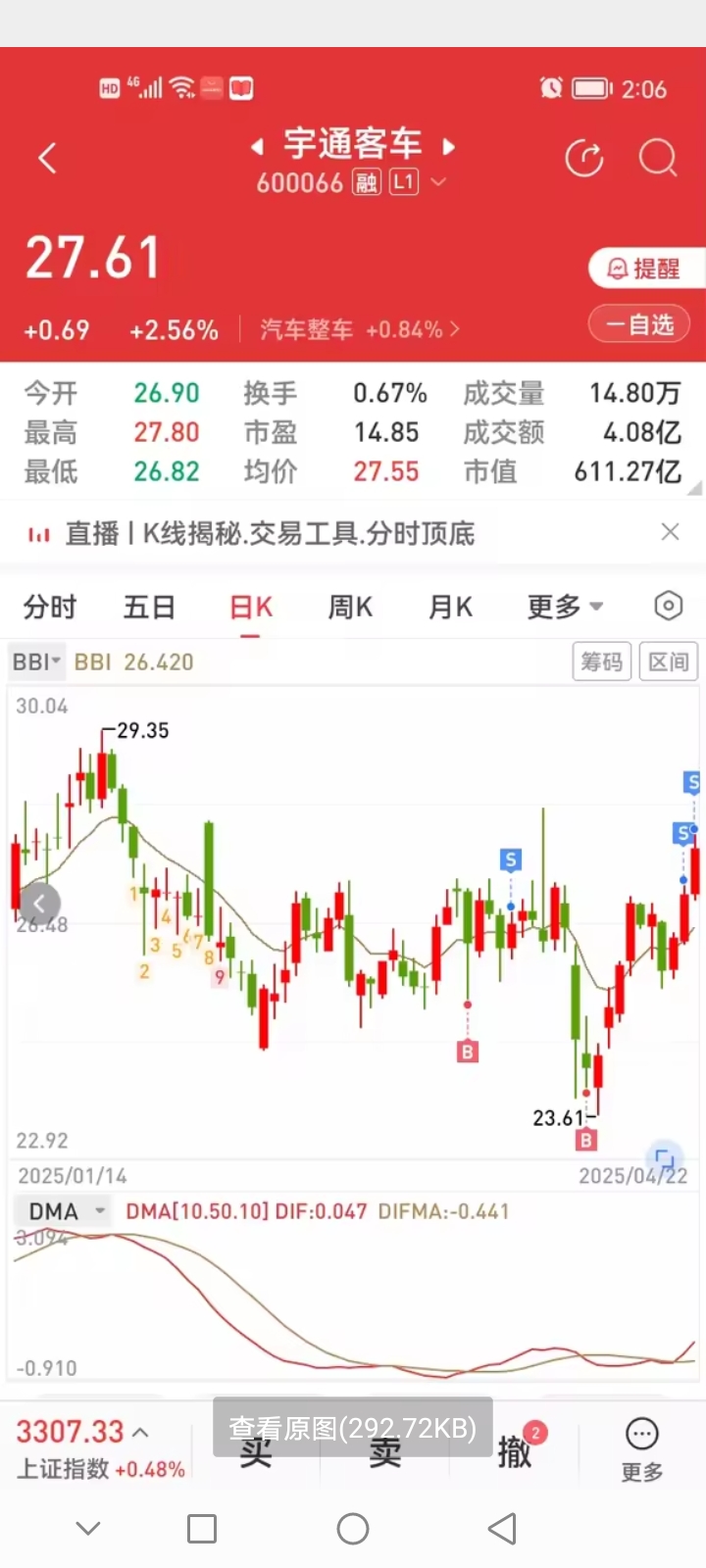Open chart settings hexagon icon
The image size is (706, 1568).
pyautogui.click(x=668, y=607)
